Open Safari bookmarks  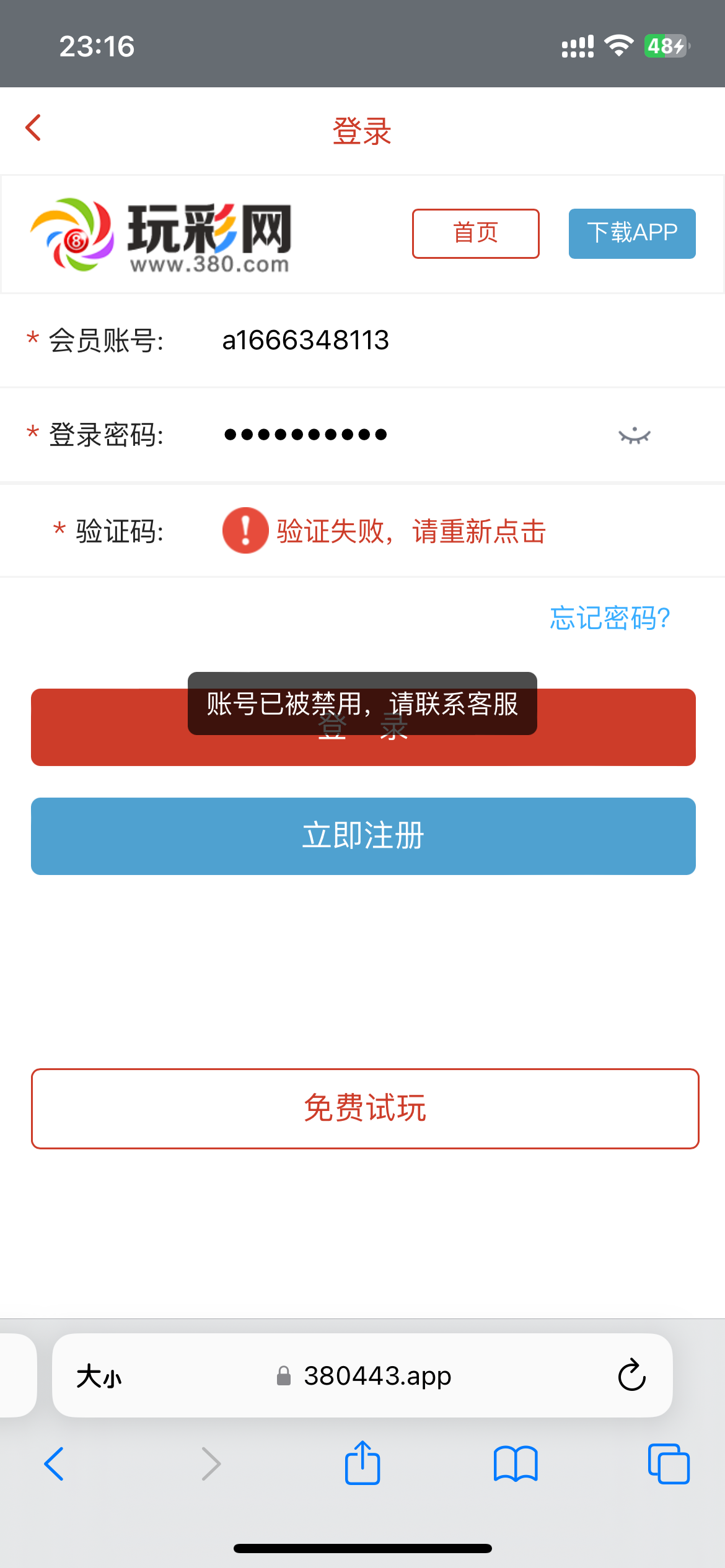[516, 1465]
